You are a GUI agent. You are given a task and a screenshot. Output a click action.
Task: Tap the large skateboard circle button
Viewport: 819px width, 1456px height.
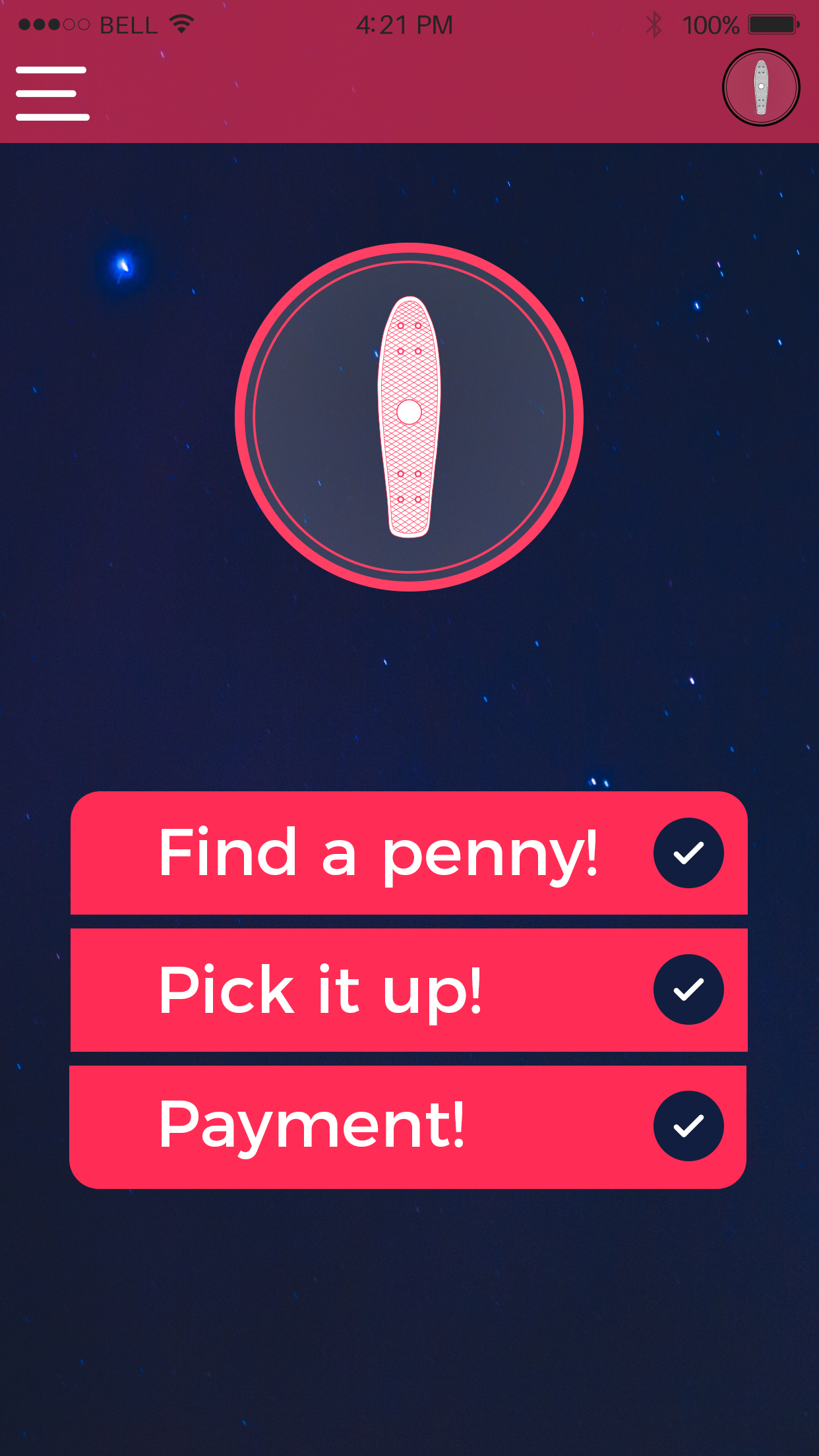pyautogui.click(x=409, y=417)
